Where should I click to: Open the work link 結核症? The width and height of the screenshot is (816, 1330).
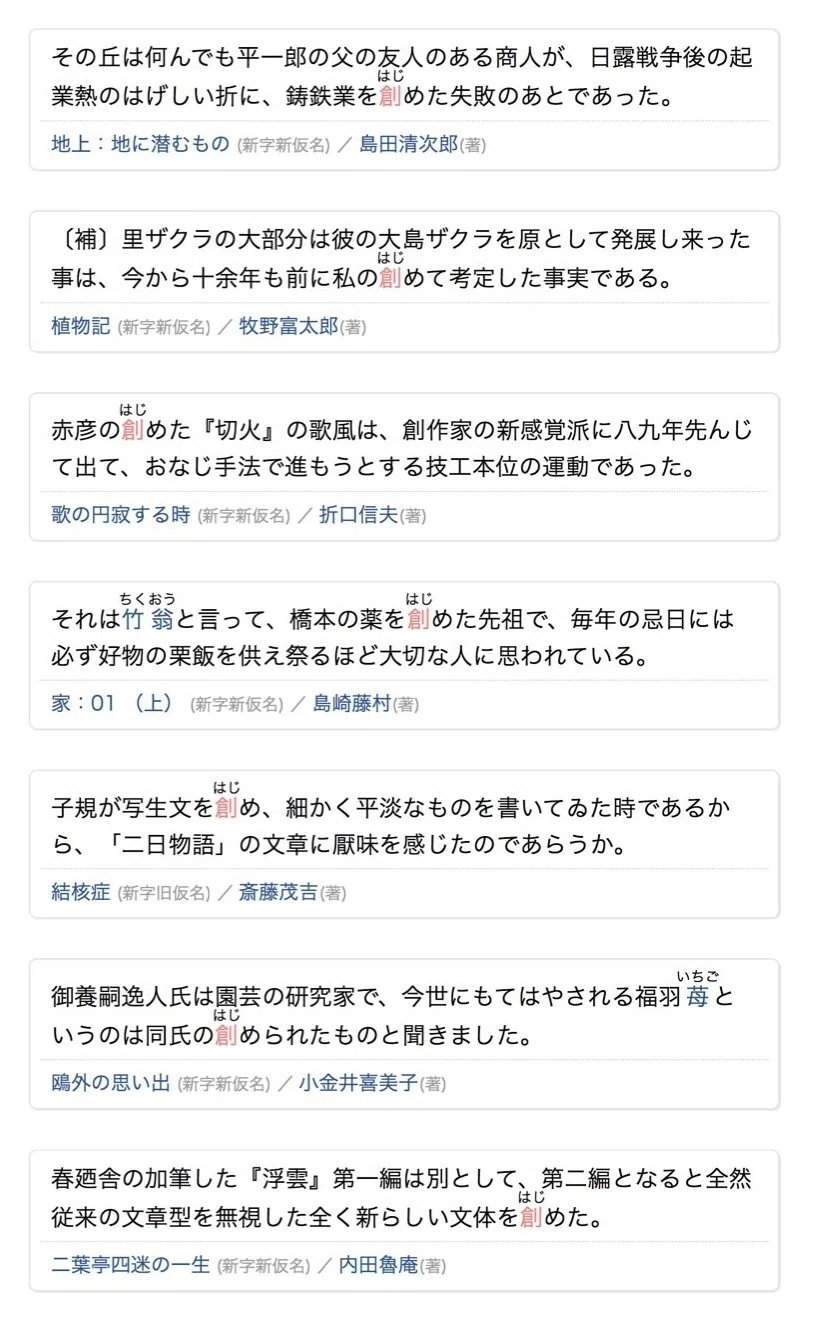point(81,892)
